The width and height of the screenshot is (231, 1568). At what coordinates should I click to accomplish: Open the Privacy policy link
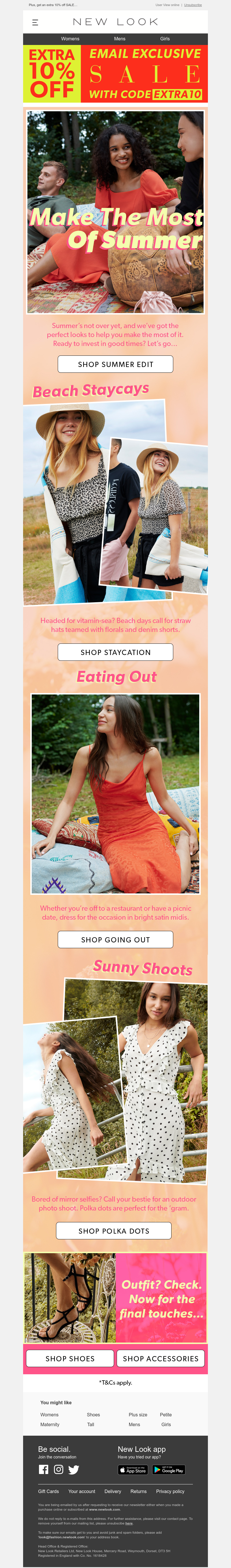pos(170,1491)
